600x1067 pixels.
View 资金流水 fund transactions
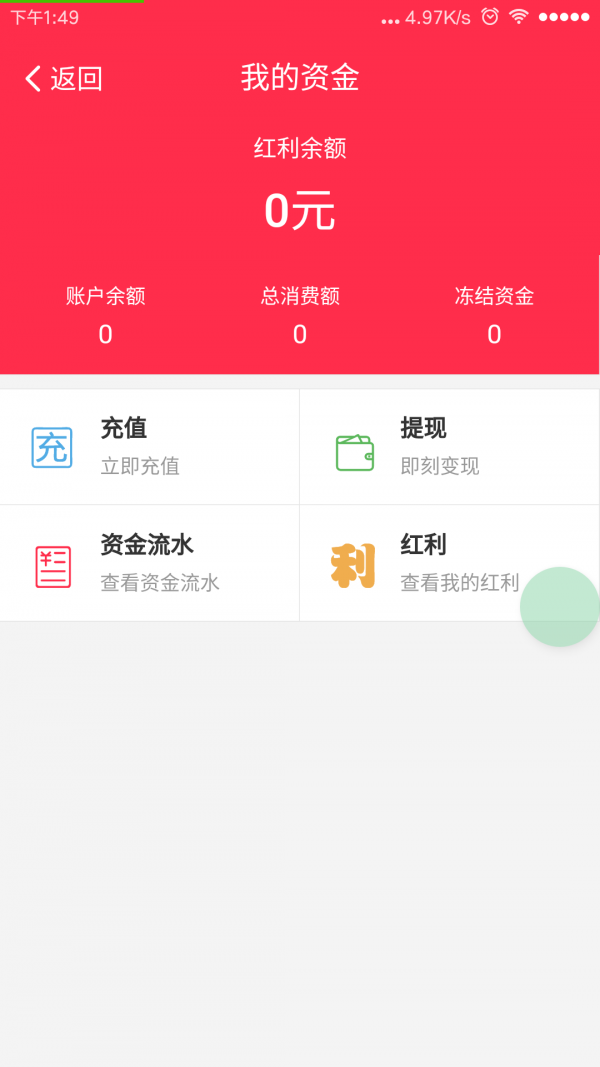pos(150,563)
